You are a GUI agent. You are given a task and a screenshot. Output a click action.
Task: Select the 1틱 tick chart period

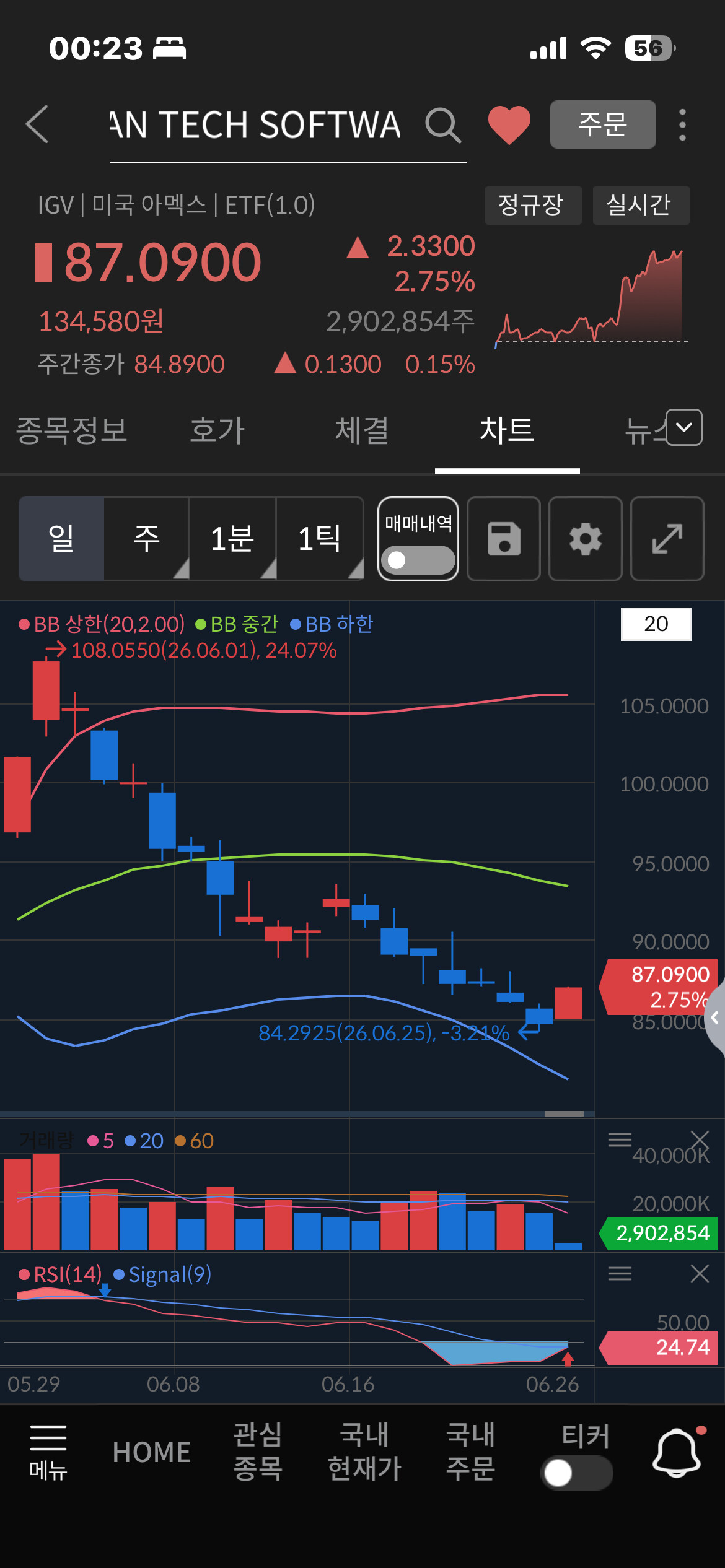[x=320, y=538]
